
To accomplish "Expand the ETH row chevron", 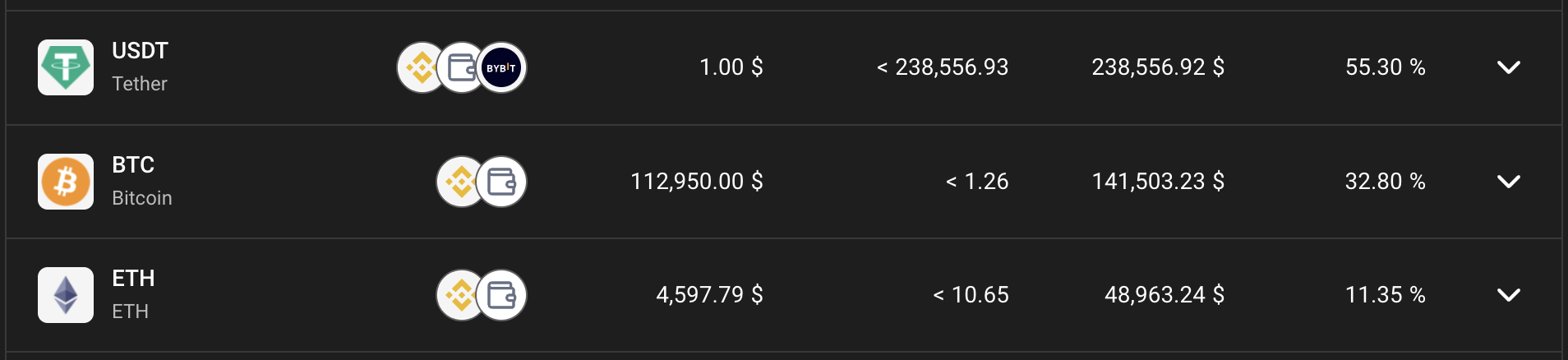I will coord(1508,295).
